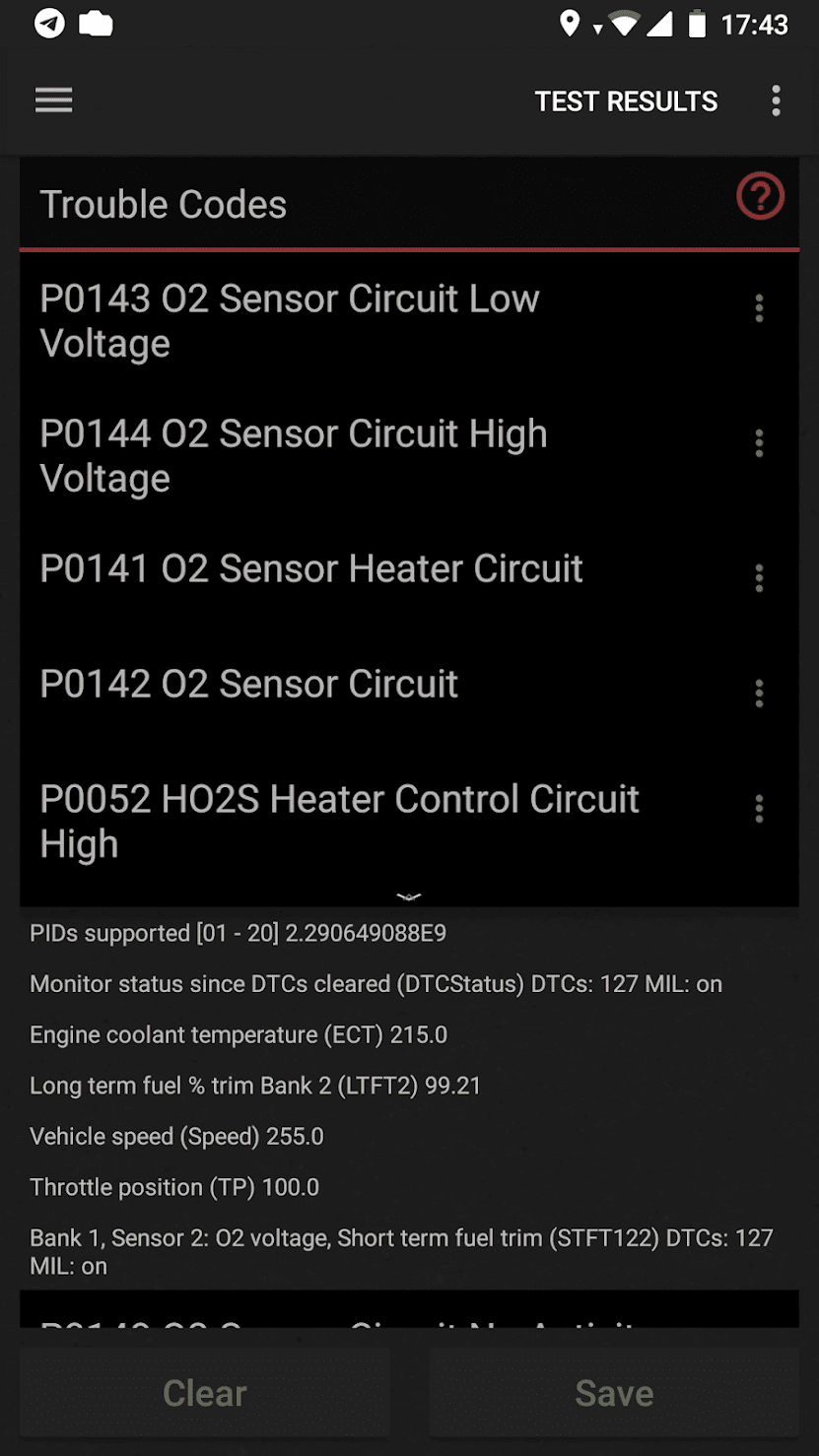Show Trouble Codes help

point(760,197)
